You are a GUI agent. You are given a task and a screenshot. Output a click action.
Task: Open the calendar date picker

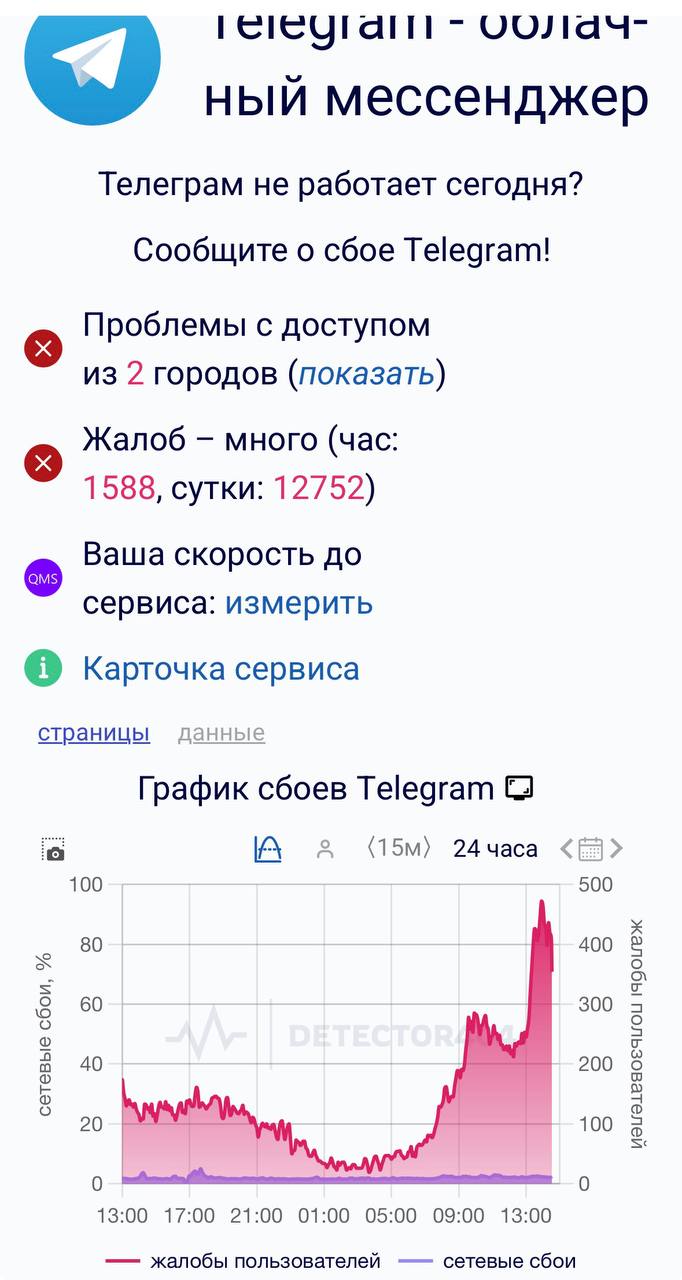point(591,849)
